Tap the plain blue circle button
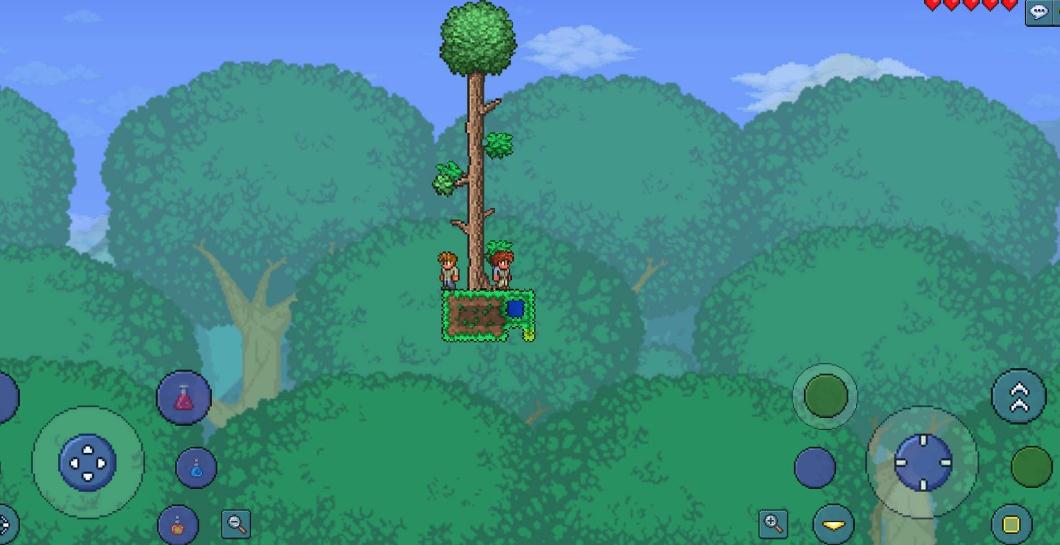The image size is (1060, 545). point(814,467)
